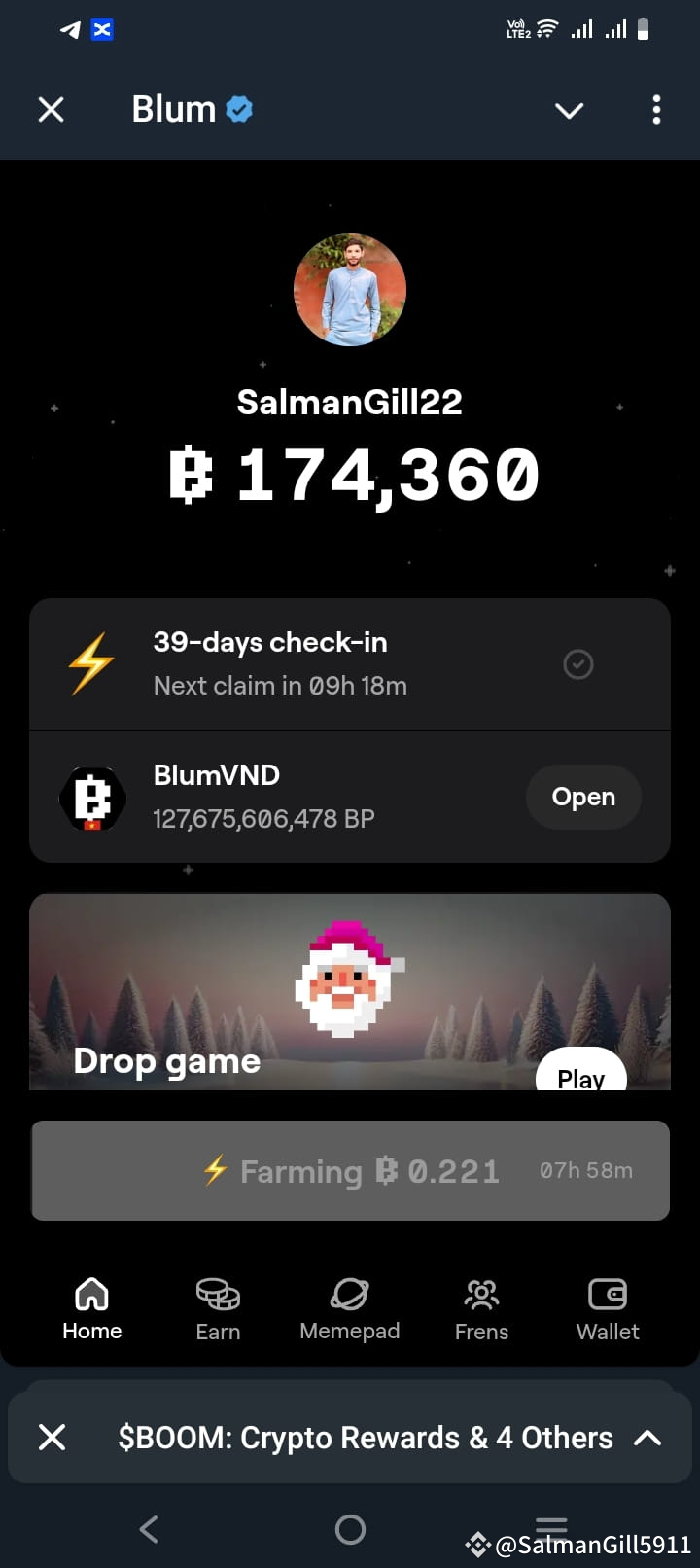Switch to the Wallet tab

(607, 1308)
